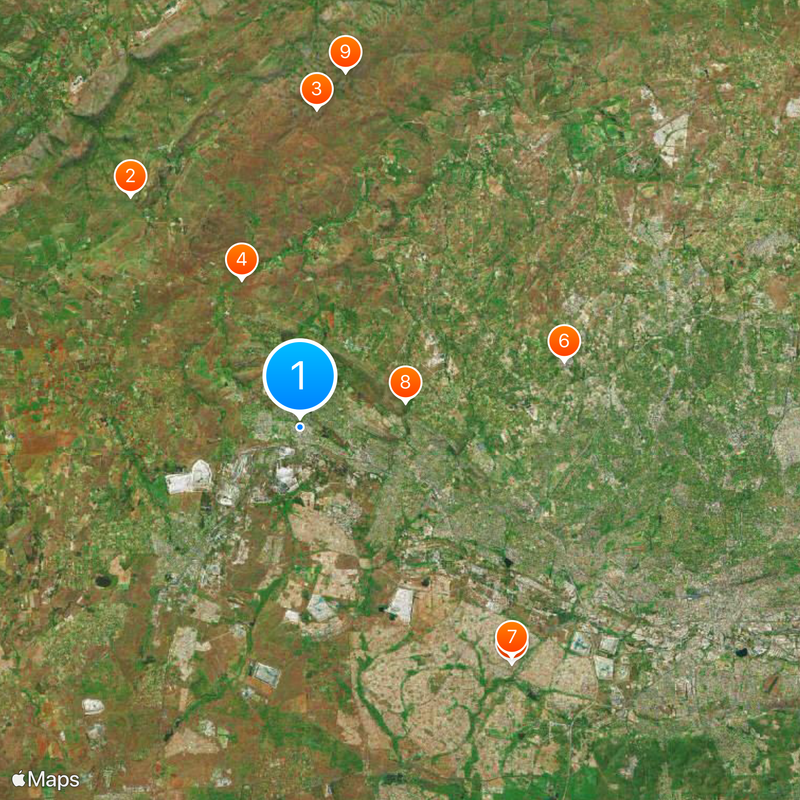The height and width of the screenshot is (800, 800).
Task: Select map pin number 8
Action: coord(405,381)
